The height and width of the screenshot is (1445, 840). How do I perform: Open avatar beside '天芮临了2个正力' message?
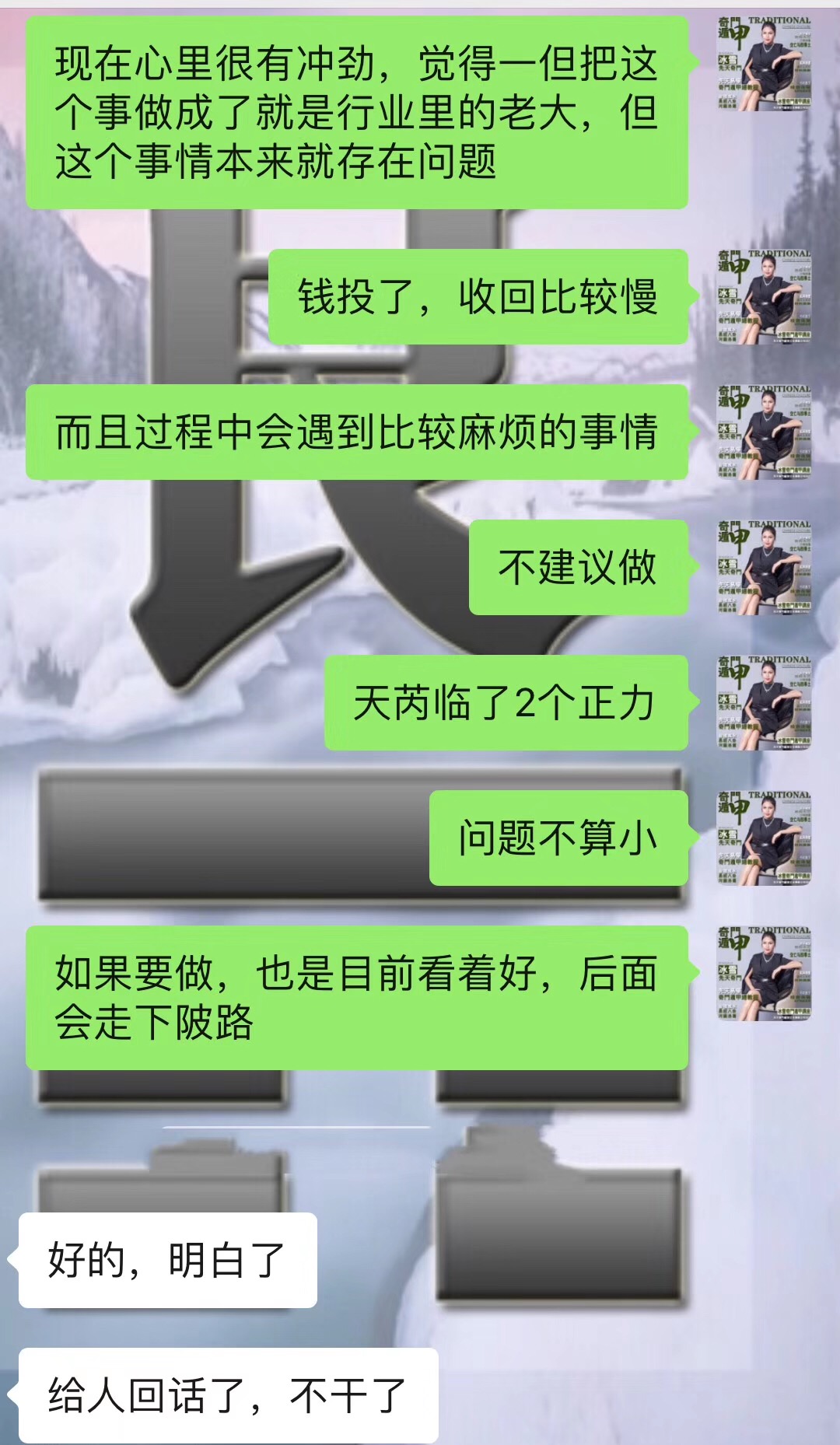(x=764, y=702)
